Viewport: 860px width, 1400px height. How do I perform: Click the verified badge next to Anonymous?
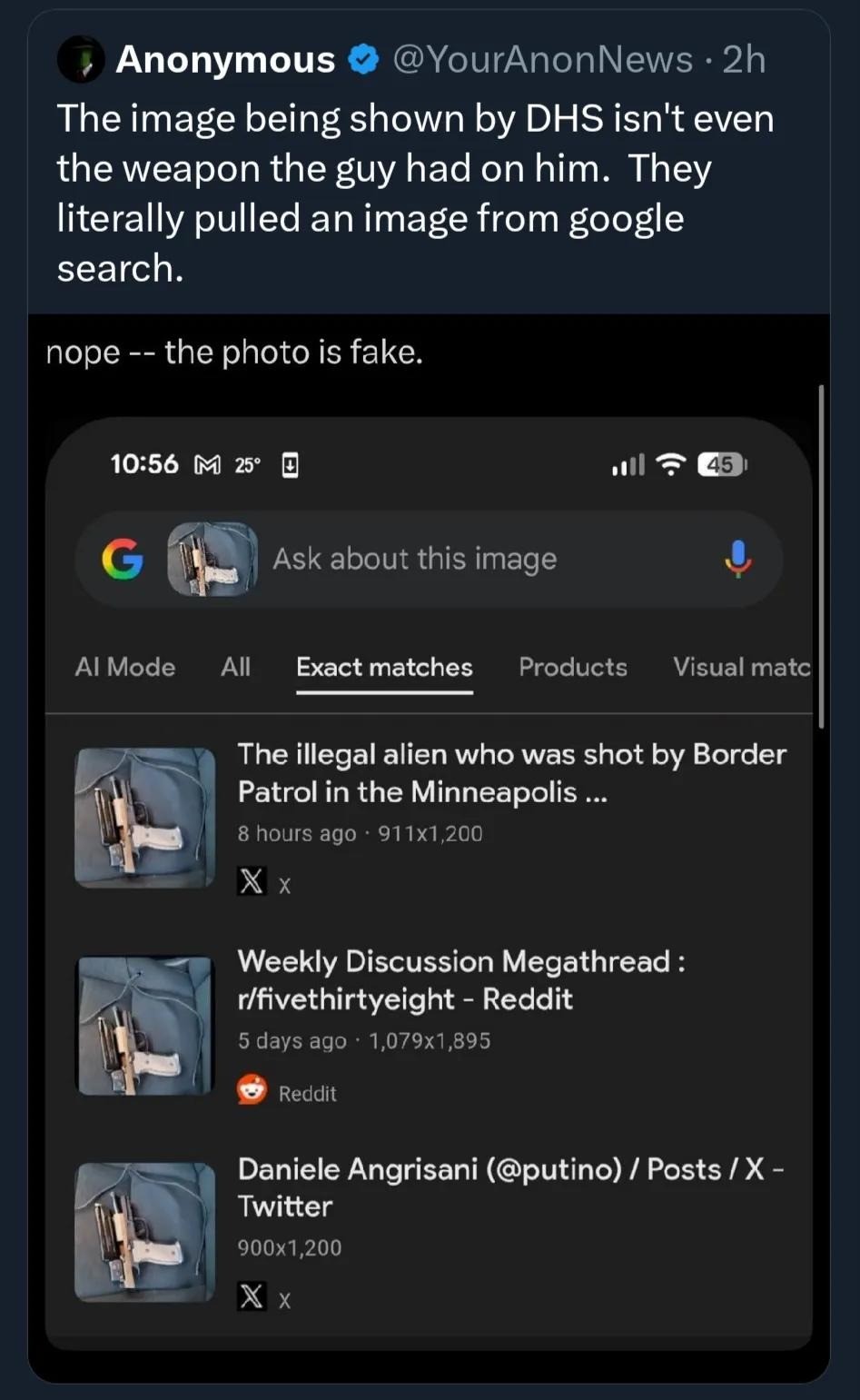[362, 58]
